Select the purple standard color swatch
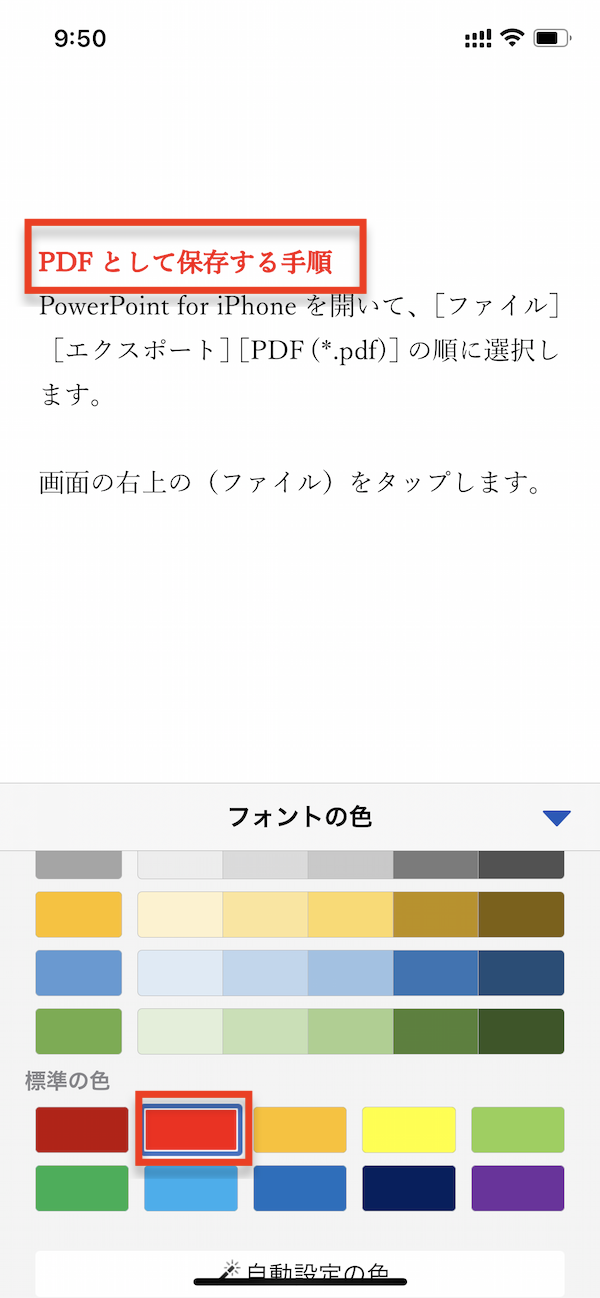This screenshot has height=1298, width=600. coord(518,1188)
